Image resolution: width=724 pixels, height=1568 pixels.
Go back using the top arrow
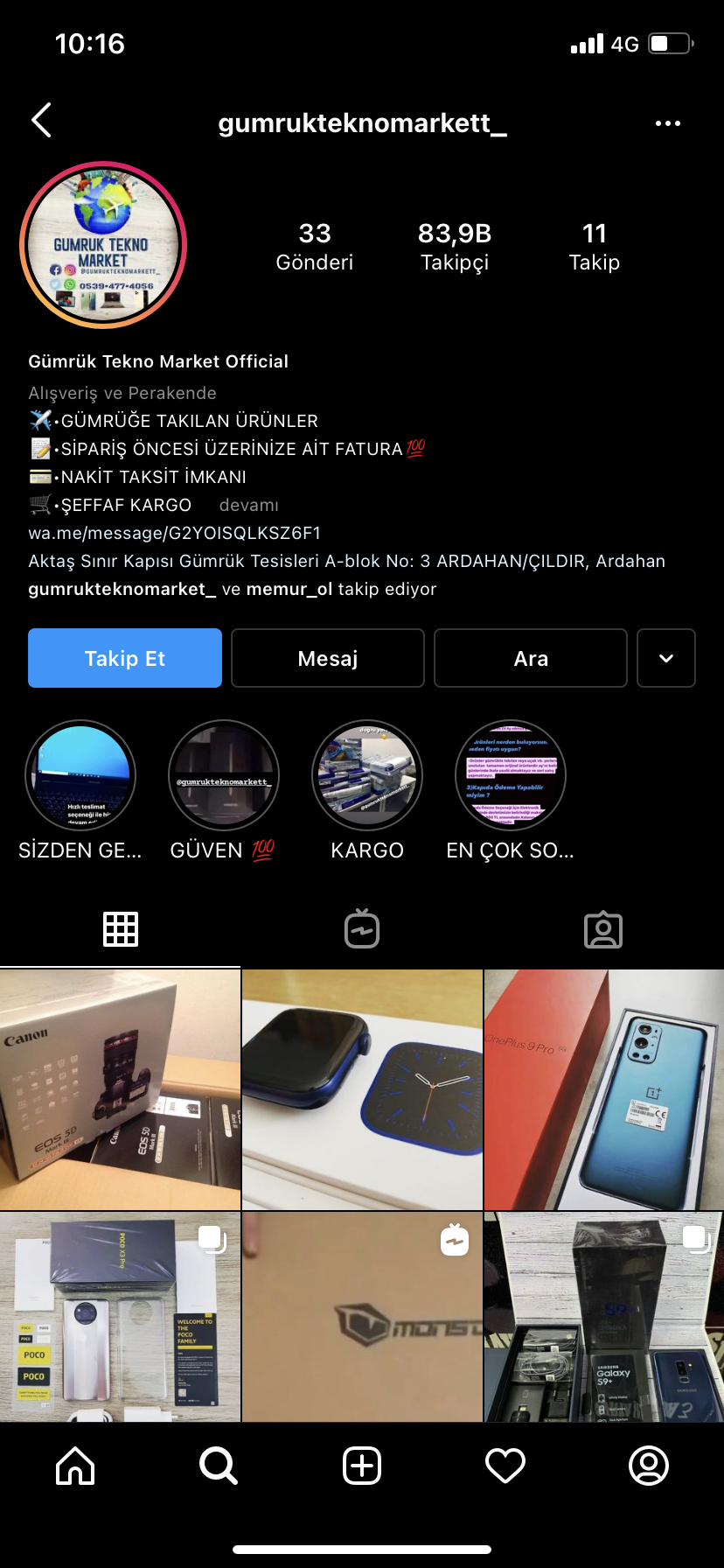click(41, 121)
